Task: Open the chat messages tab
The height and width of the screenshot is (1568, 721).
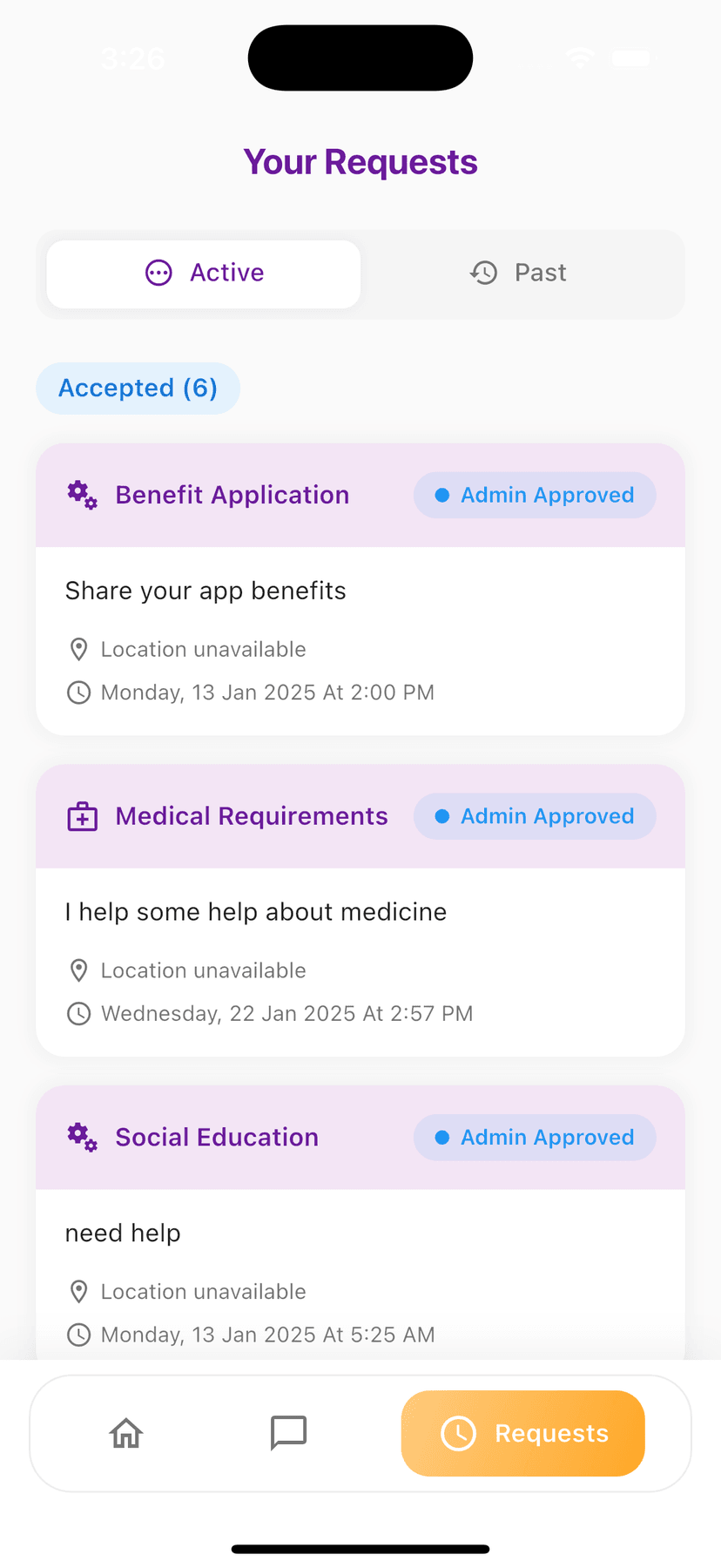Action: pos(288,1433)
